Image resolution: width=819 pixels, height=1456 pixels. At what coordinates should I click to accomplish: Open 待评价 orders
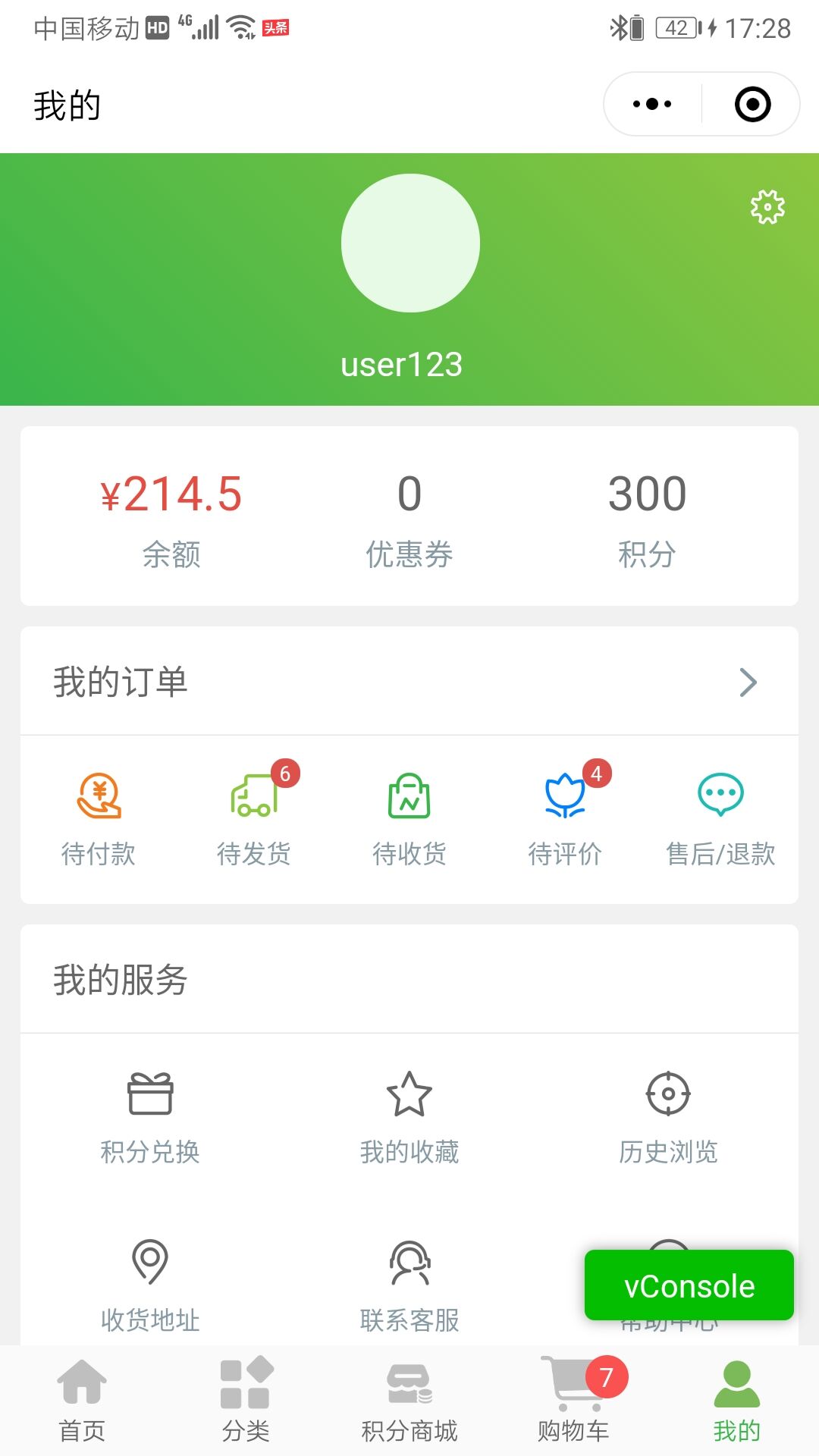tap(565, 819)
